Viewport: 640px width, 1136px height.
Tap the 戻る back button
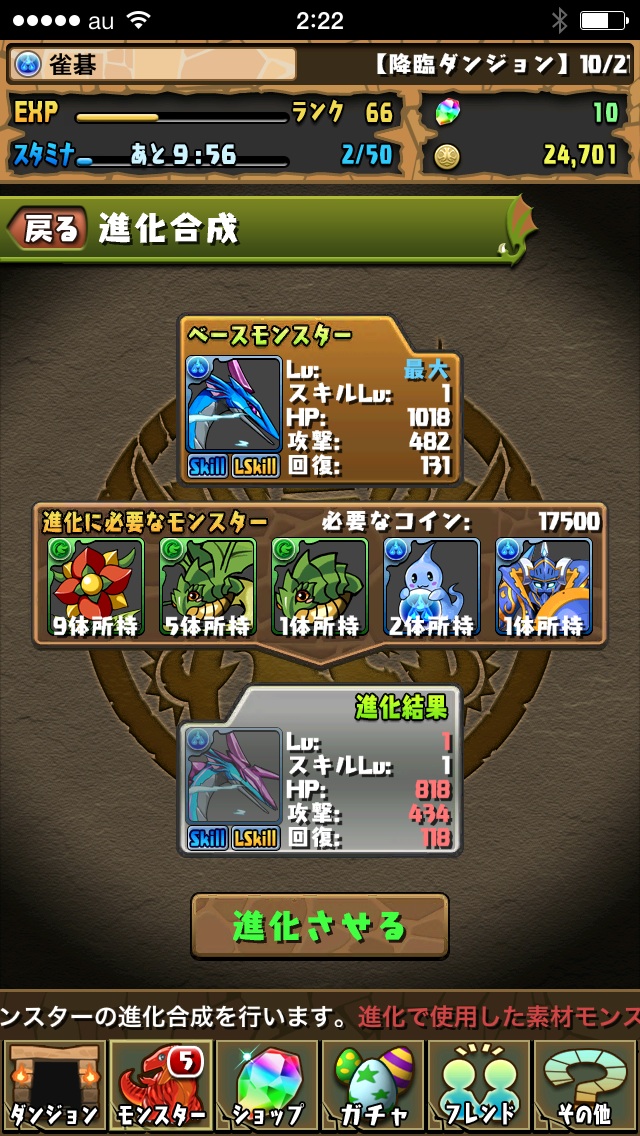click(47, 229)
